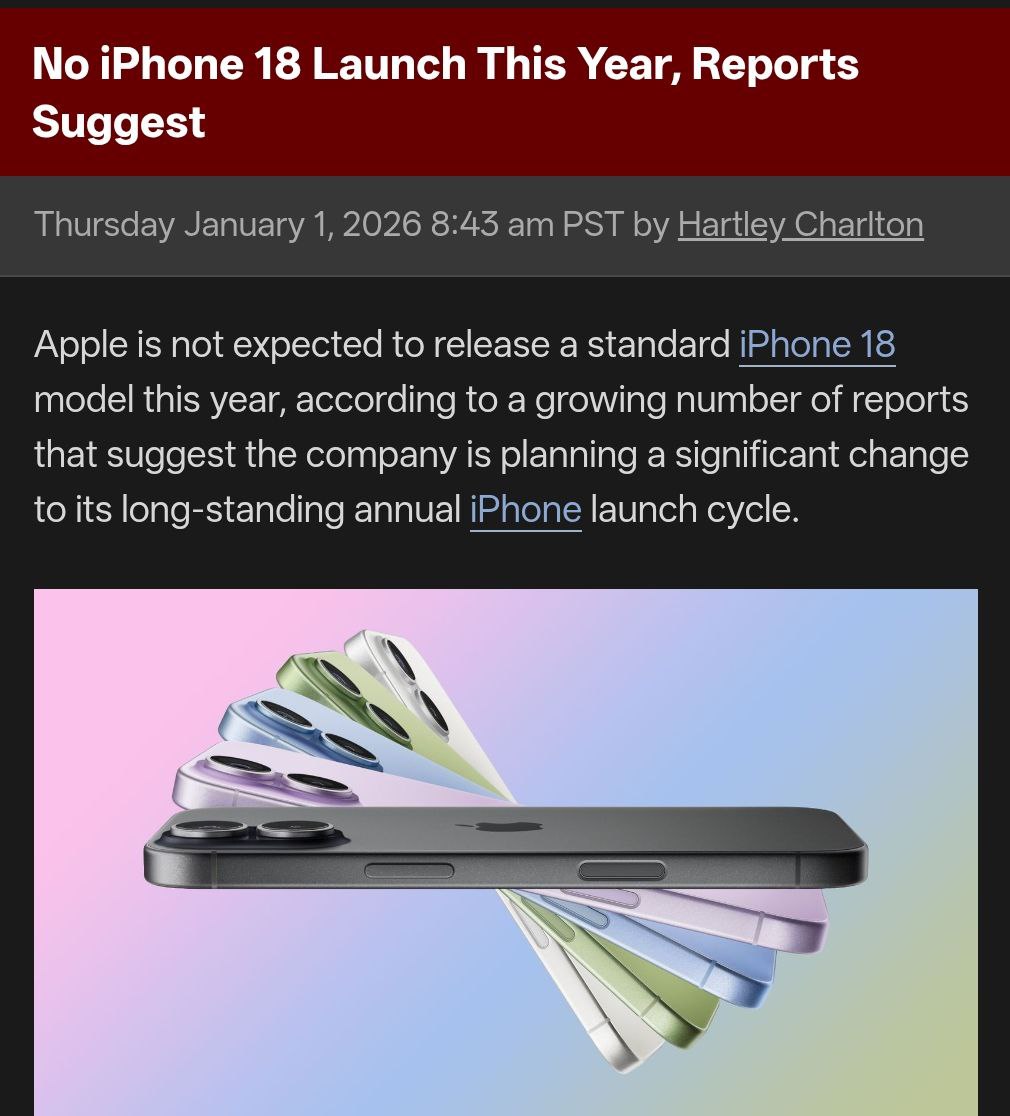
Task: Follow the iPhone 18 link
Action: point(816,345)
